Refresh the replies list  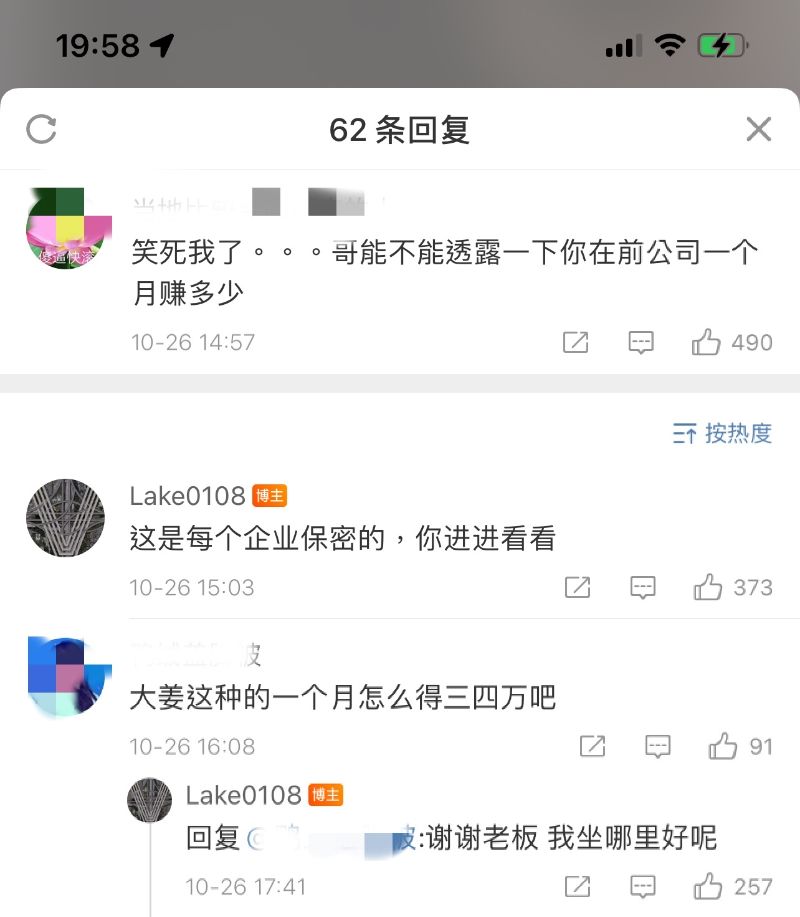click(x=41, y=129)
